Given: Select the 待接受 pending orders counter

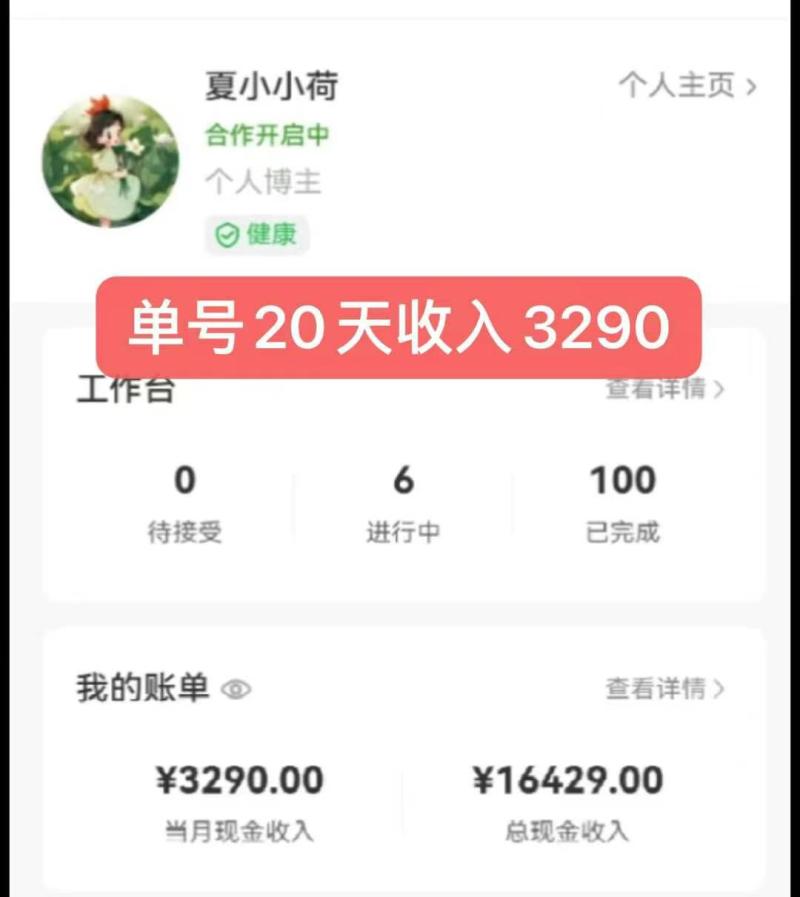Looking at the screenshot, I should click(x=184, y=500).
